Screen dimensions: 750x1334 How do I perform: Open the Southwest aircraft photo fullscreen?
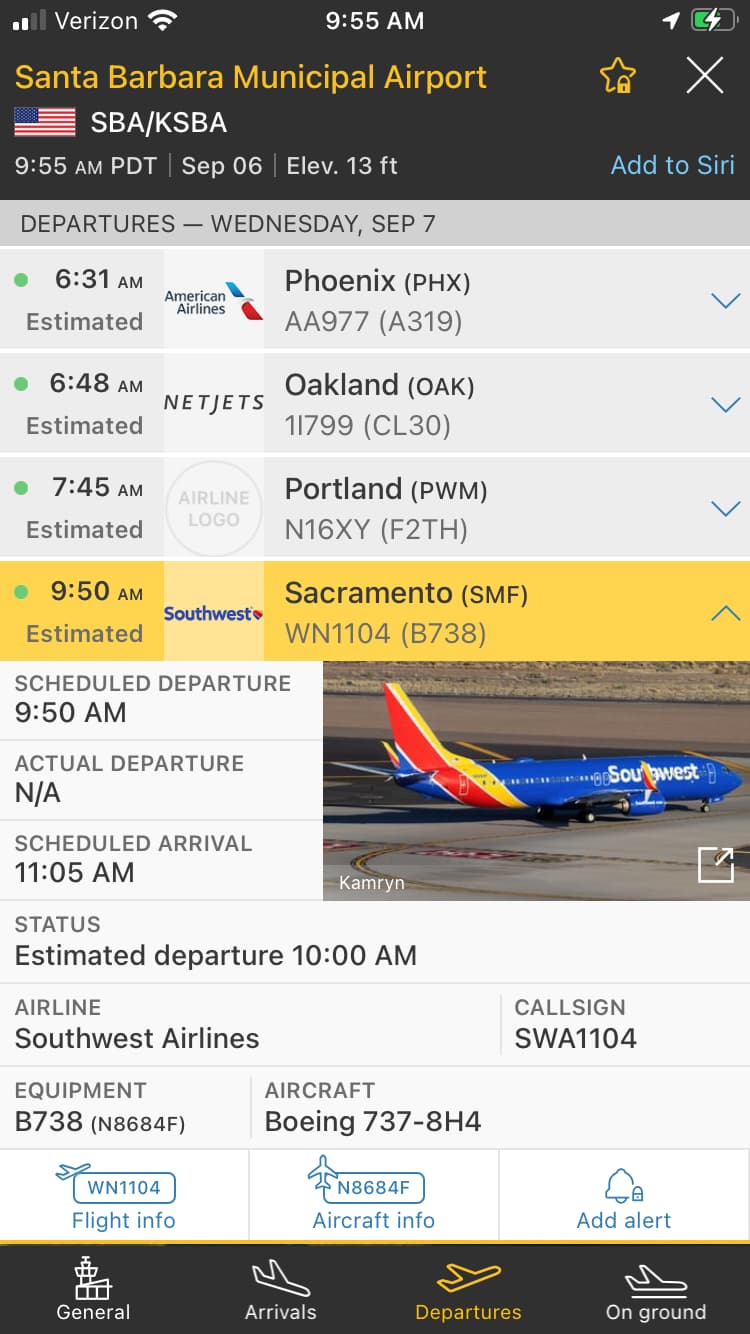coord(715,865)
